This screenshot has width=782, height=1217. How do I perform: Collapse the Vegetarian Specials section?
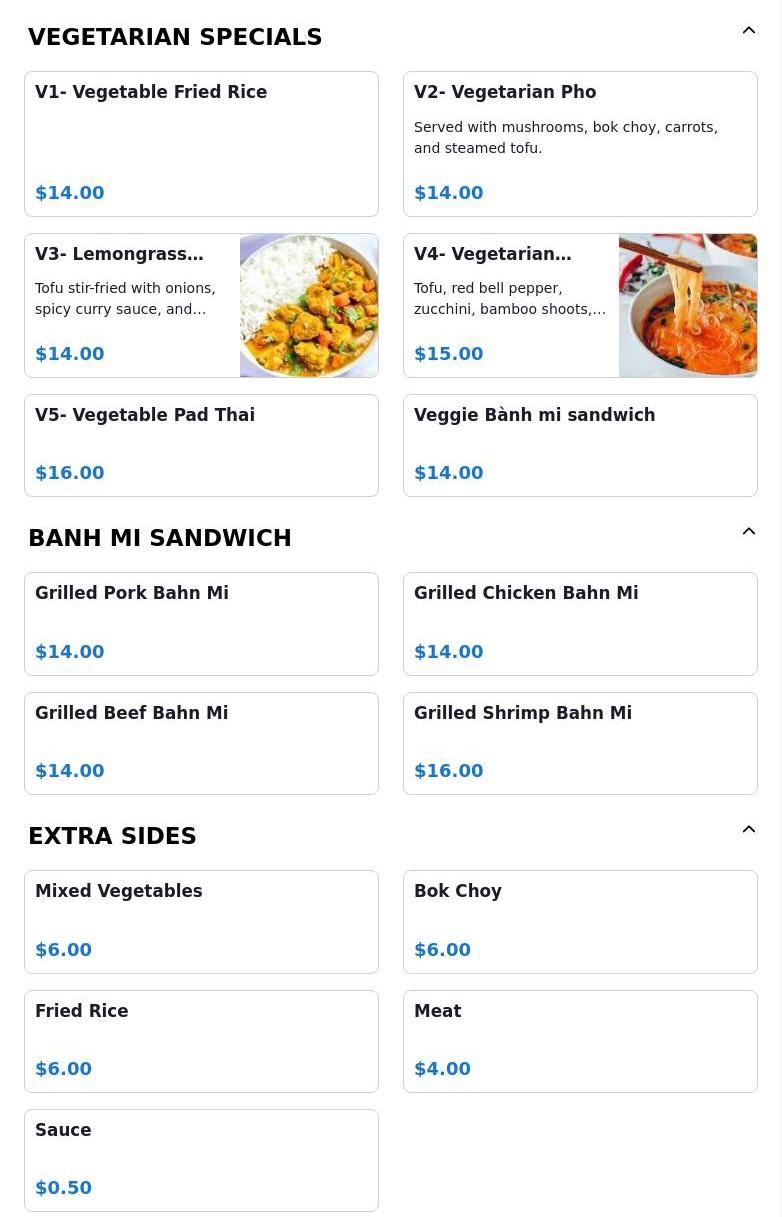pos(748,31)
